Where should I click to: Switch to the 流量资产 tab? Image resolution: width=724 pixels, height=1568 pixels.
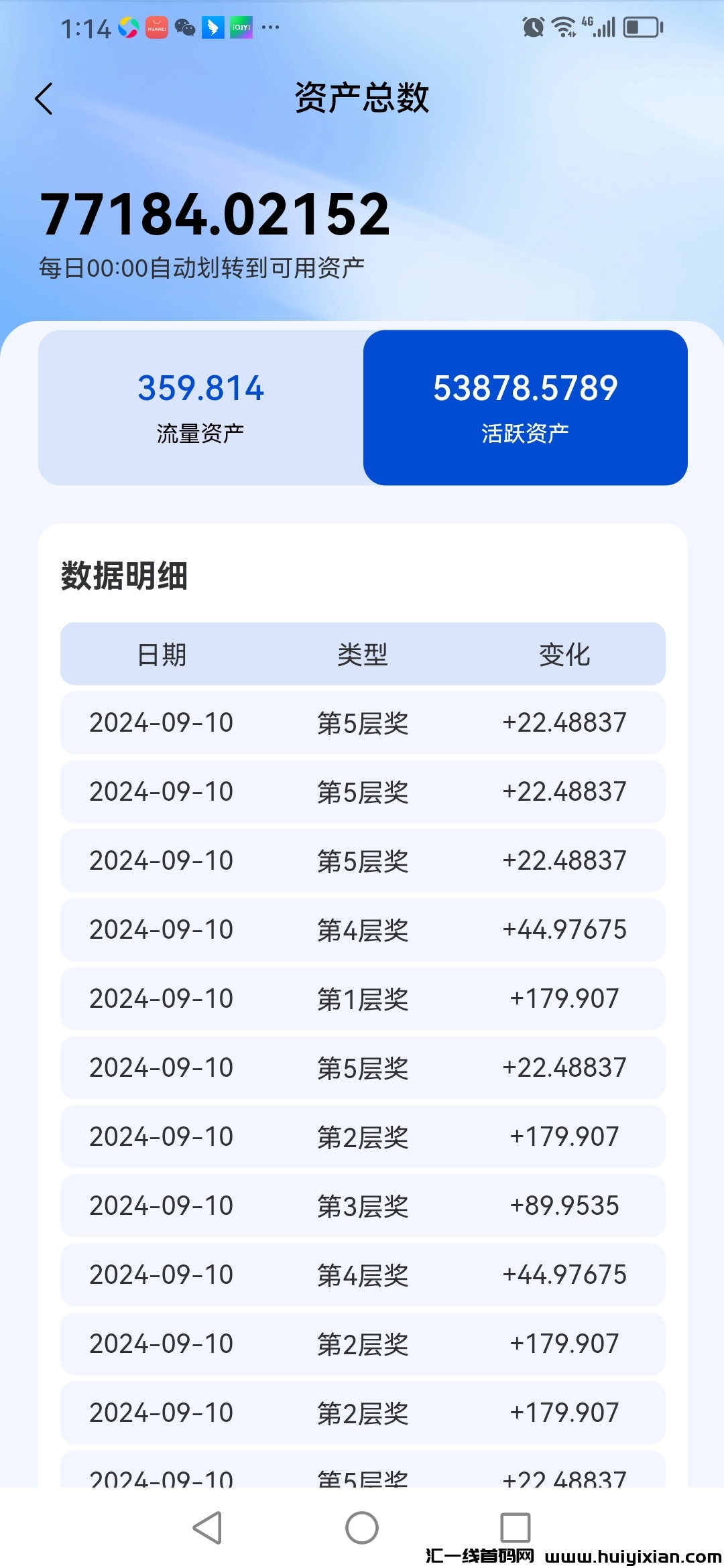tap(200, 407)
